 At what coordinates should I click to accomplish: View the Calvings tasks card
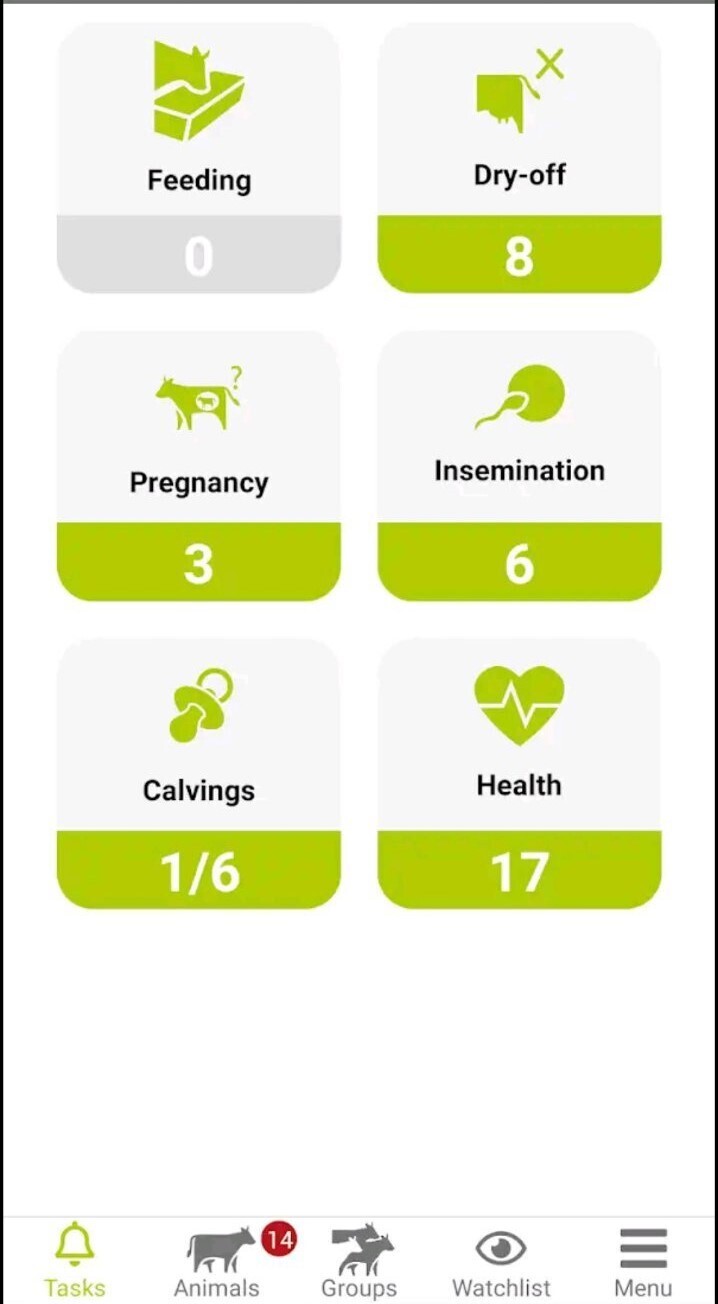(x=198, y=774)
